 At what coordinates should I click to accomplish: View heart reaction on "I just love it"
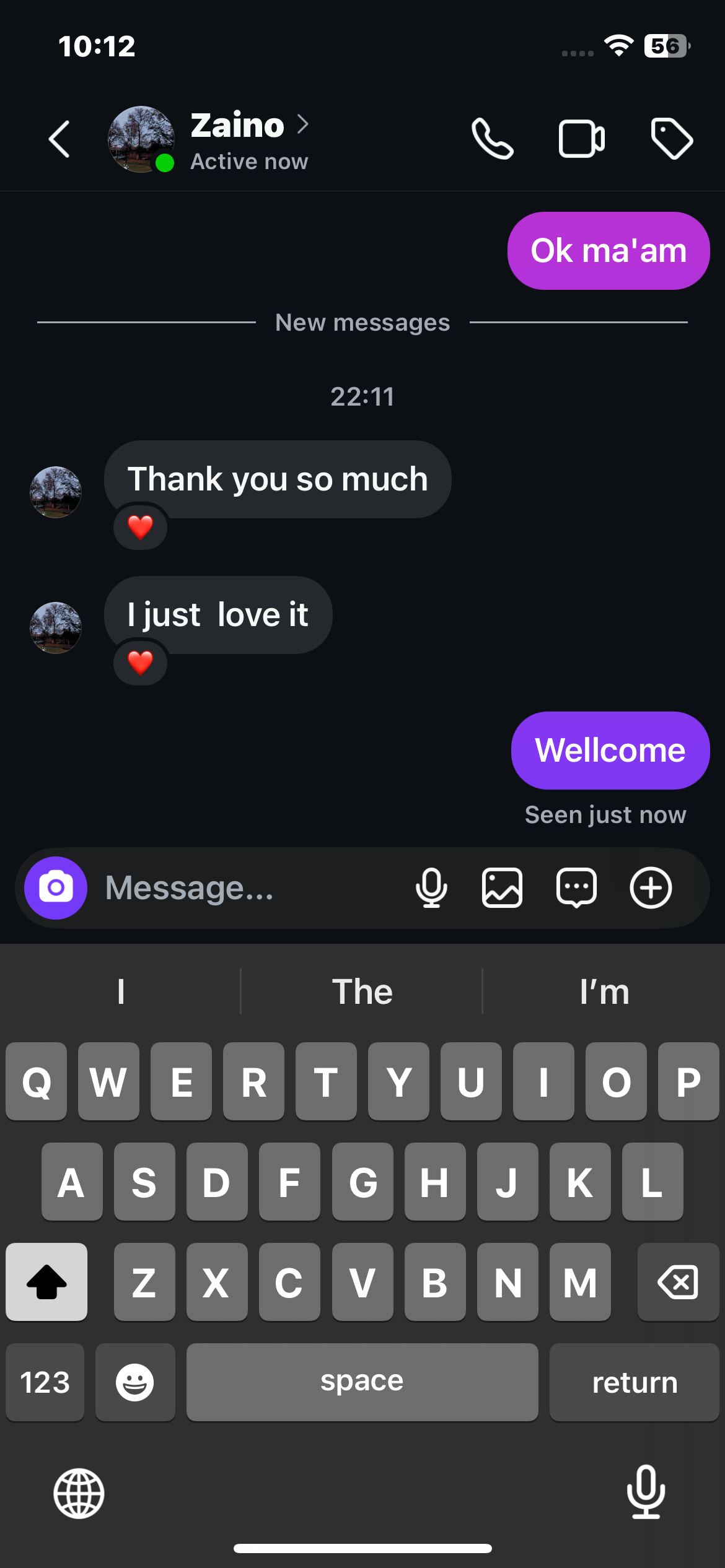(141, 663)
